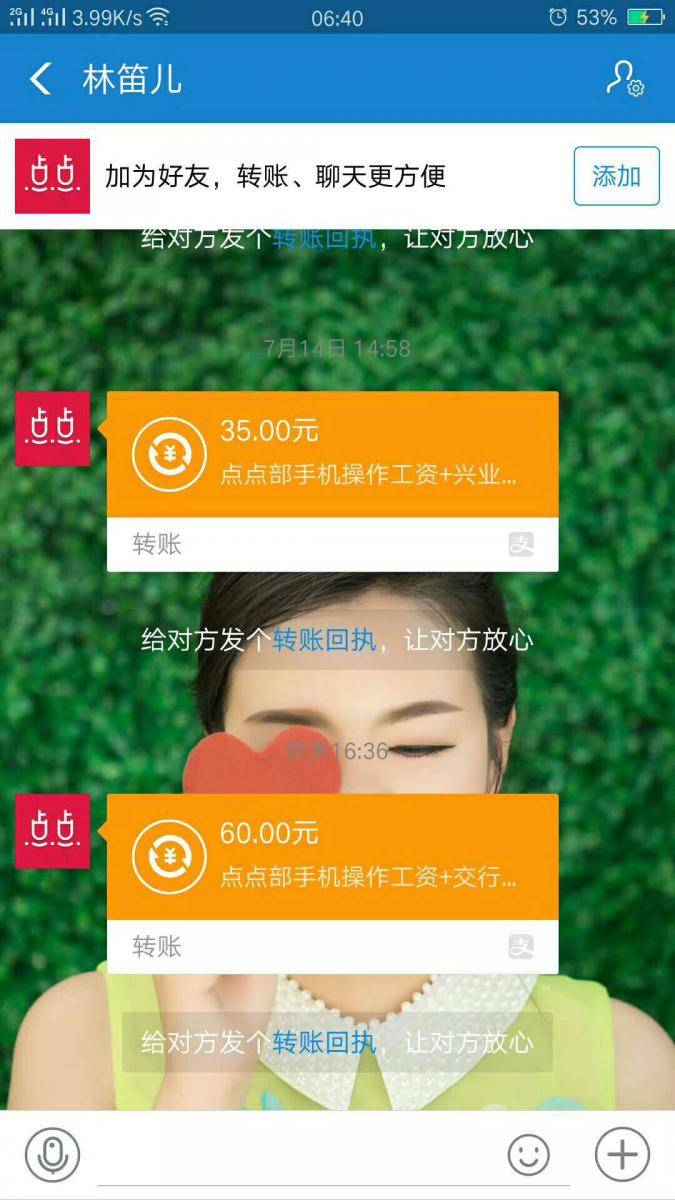This screenshot has width=675, height=1200.
Task: Tap 添加 to add as friend
Action: coord(616,176)
